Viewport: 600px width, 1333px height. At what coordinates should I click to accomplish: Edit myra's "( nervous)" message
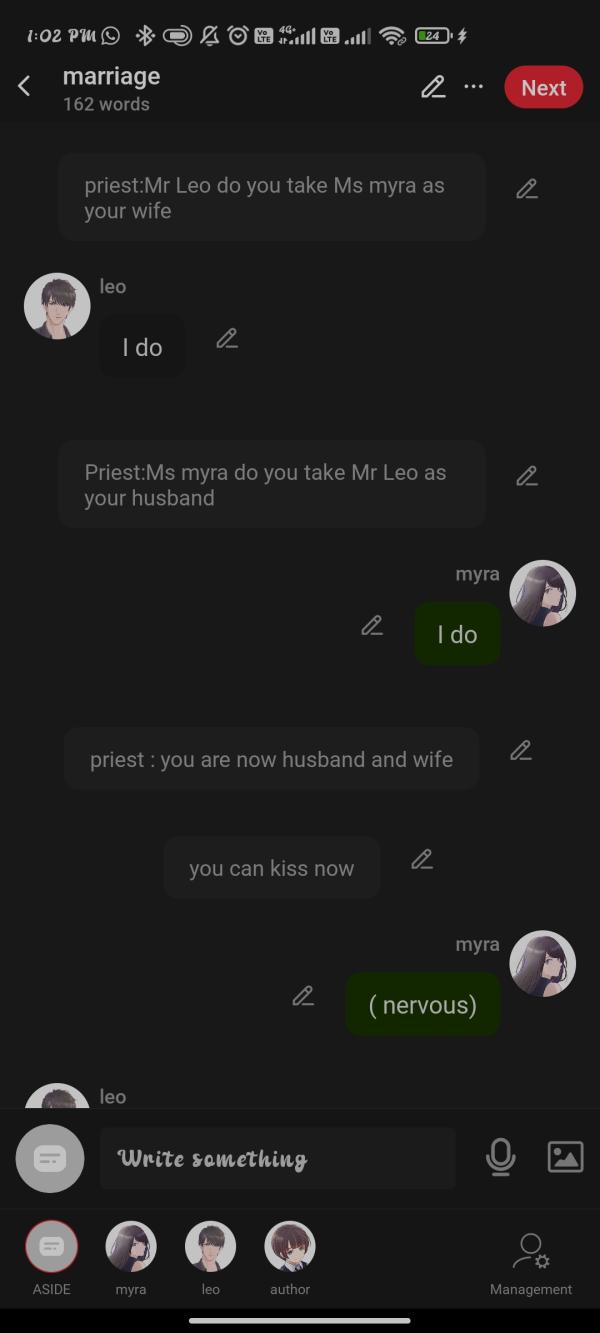point(303,996)
